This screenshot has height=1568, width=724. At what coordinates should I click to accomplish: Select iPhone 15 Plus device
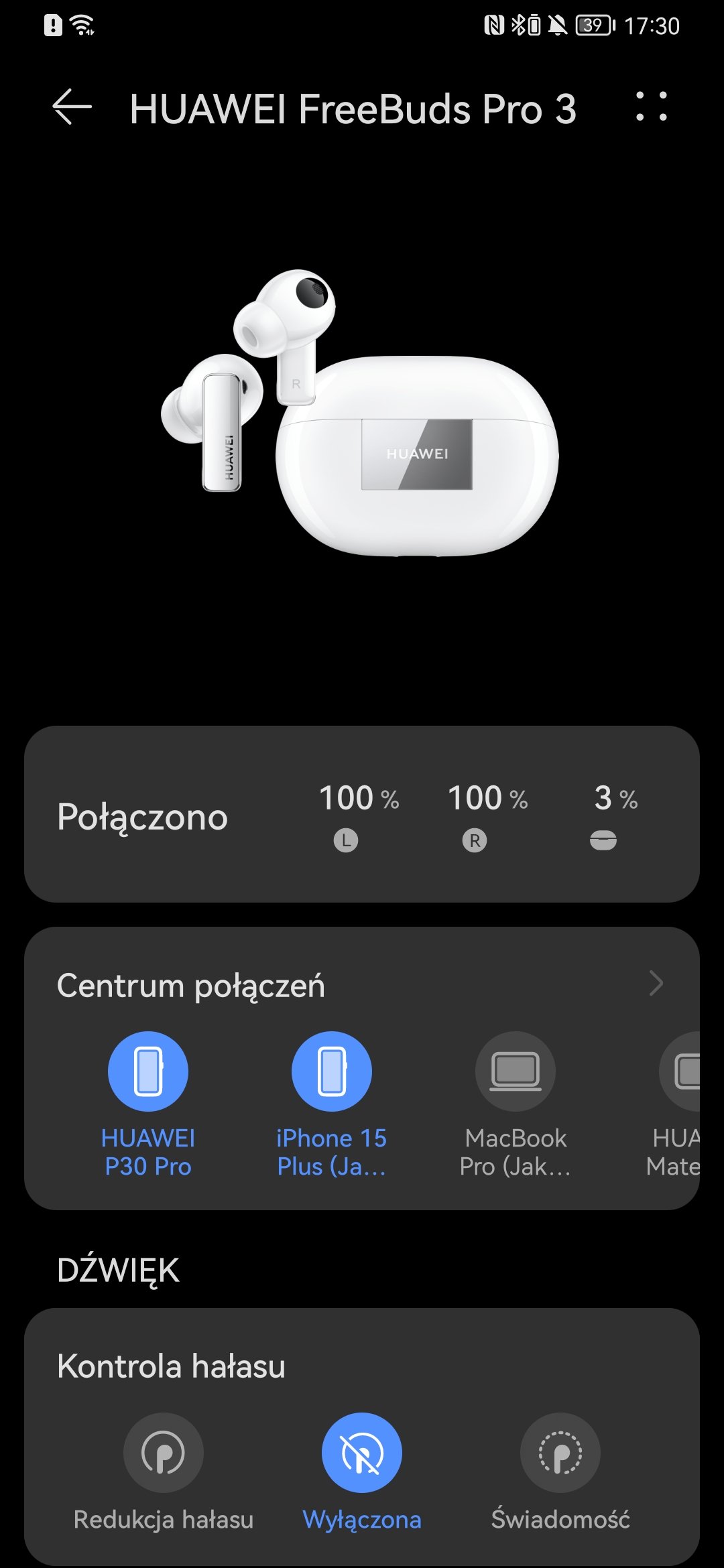point(332,1105)
